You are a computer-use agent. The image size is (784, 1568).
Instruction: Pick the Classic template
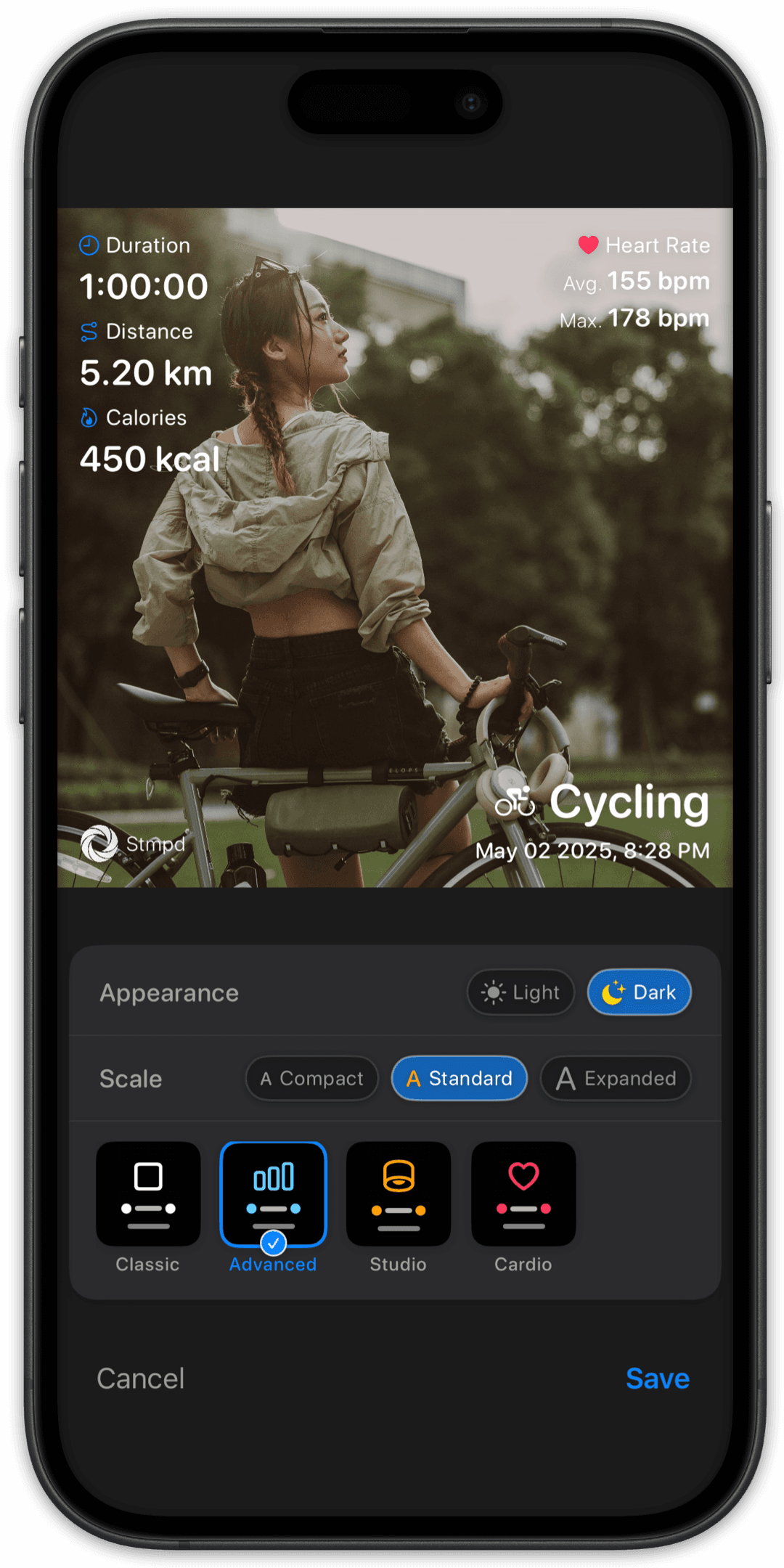(x=148, y=1194)
